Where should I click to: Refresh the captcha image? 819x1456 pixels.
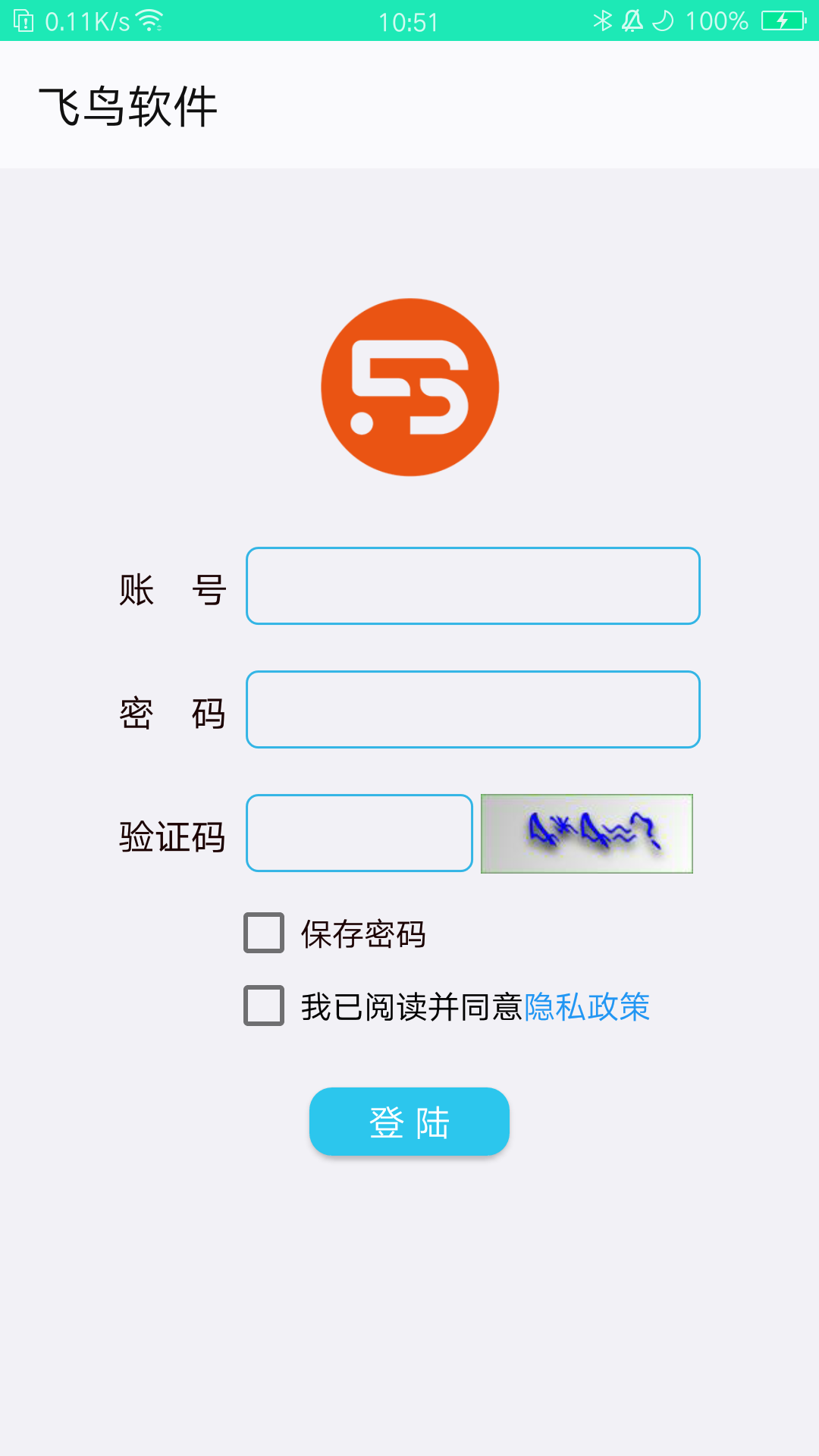pos(587,833)
